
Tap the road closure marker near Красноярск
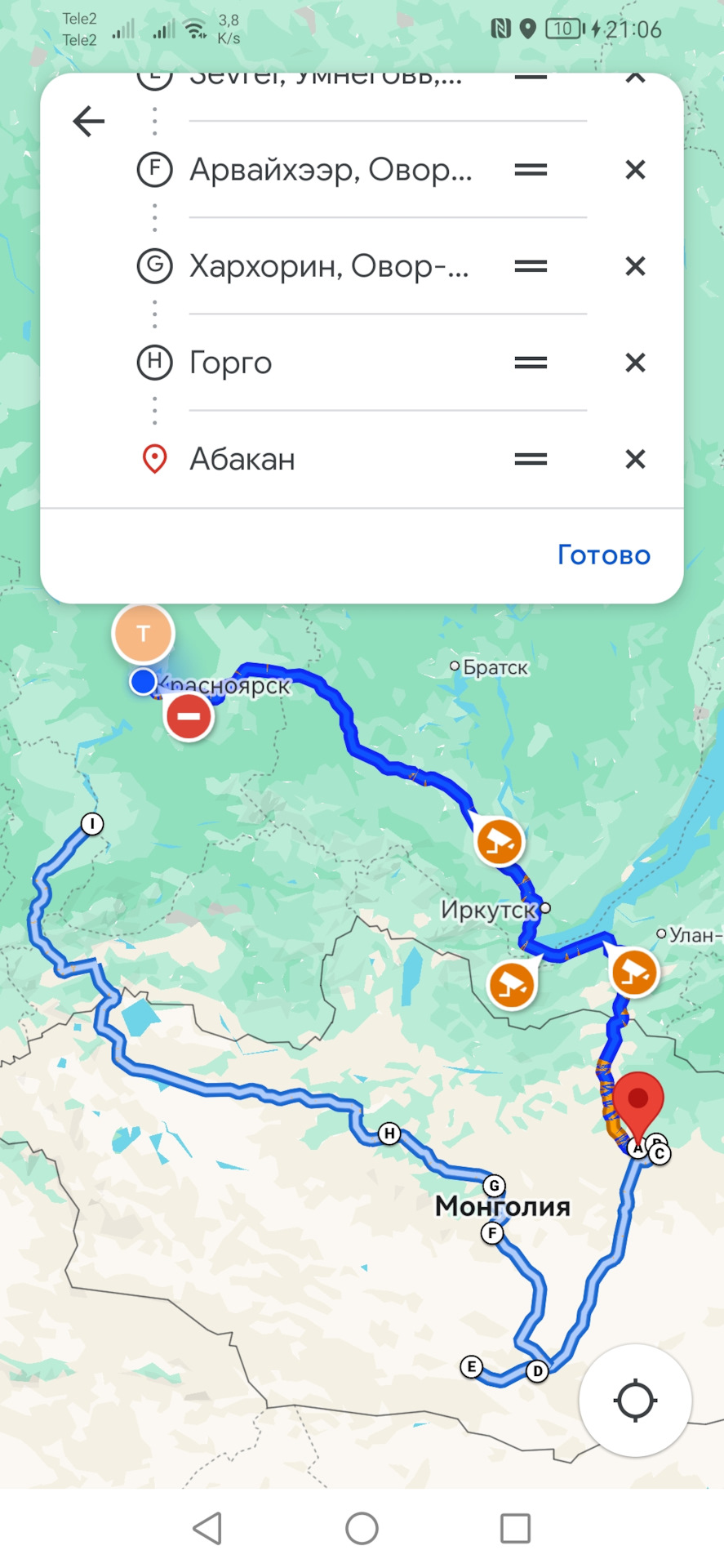pyautogui.click(x=189, y=717)
